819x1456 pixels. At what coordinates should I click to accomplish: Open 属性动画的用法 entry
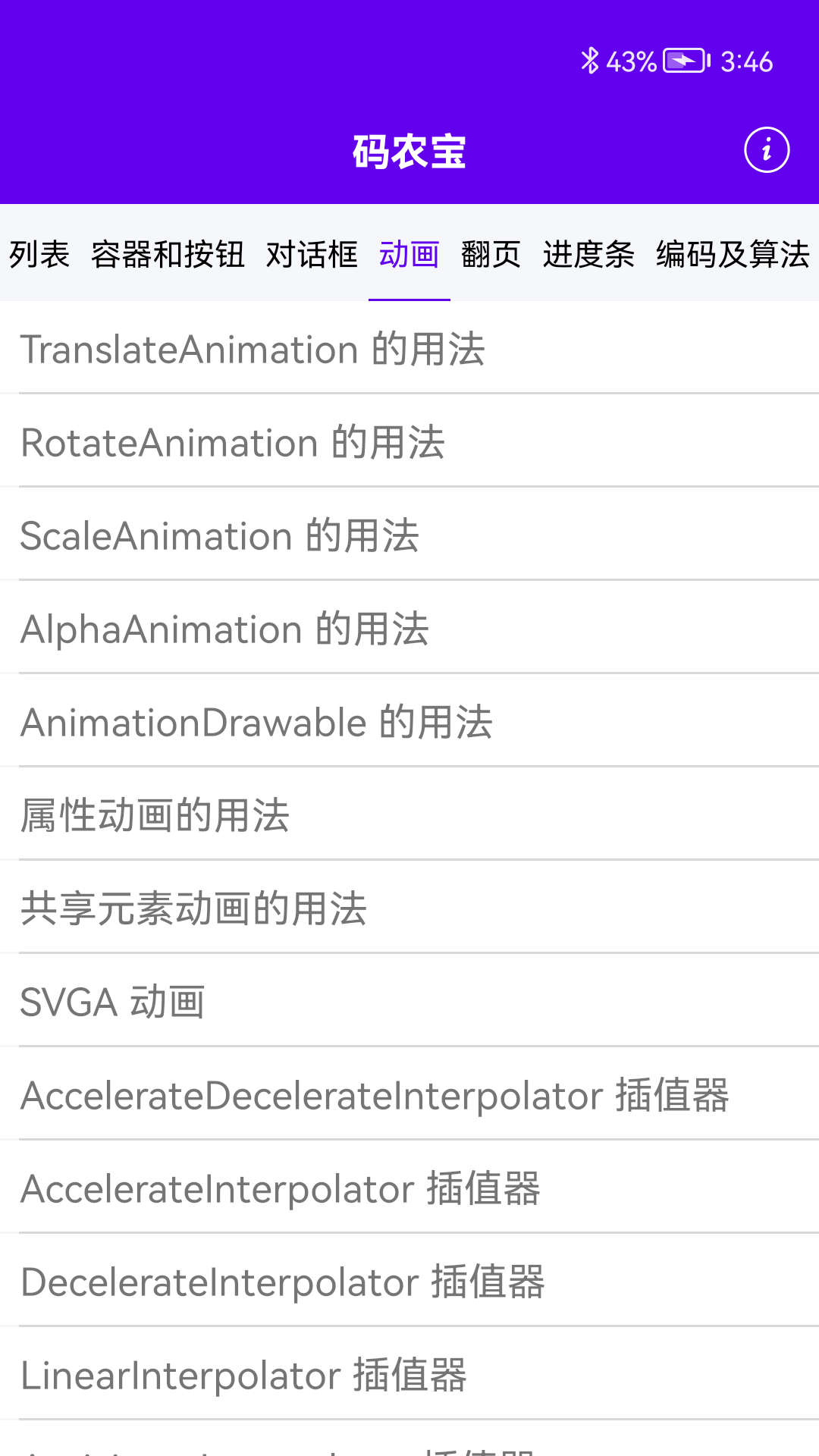tap(409, 815)
